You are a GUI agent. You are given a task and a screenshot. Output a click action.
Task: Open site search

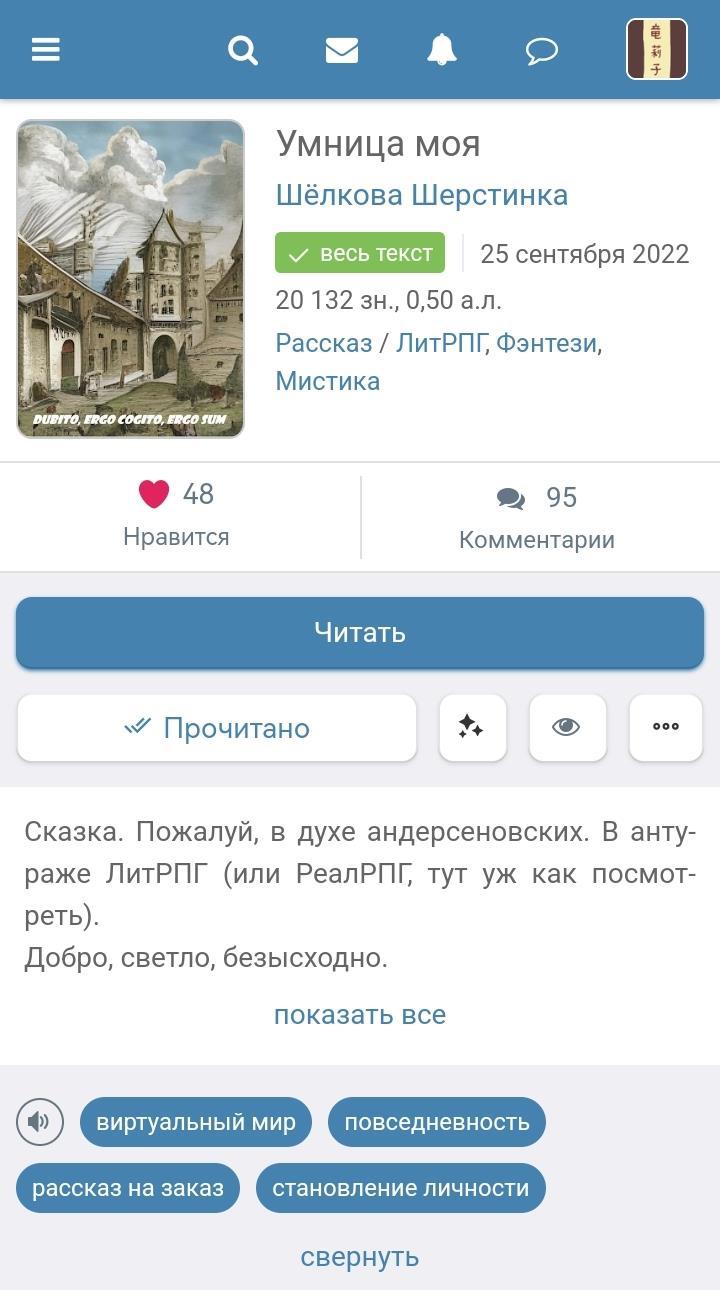pos(242,49)
